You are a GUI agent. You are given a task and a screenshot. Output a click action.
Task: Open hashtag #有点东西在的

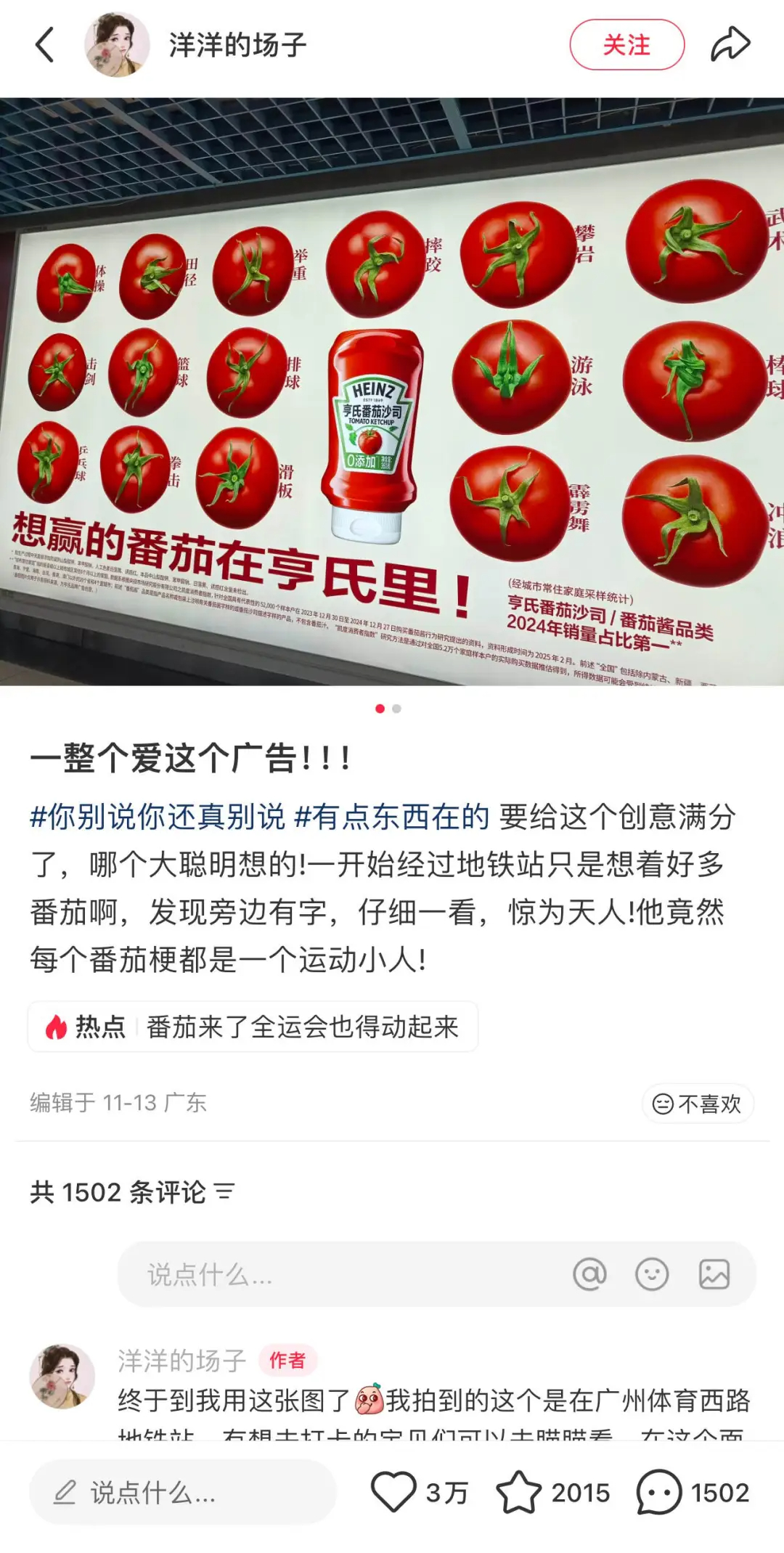(x=392, y=818)
